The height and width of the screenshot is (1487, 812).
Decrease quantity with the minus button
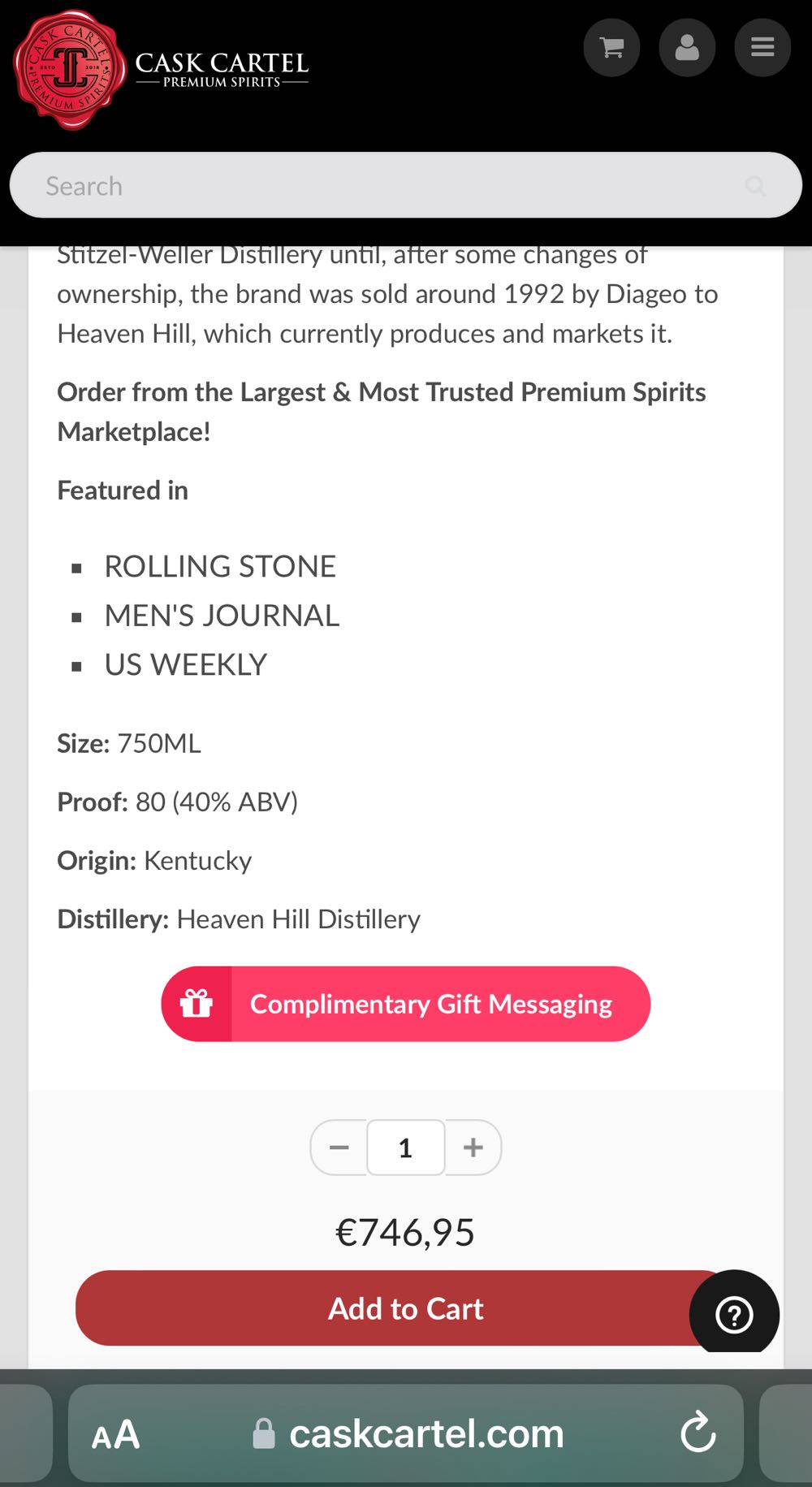[x=339, y=1147]
